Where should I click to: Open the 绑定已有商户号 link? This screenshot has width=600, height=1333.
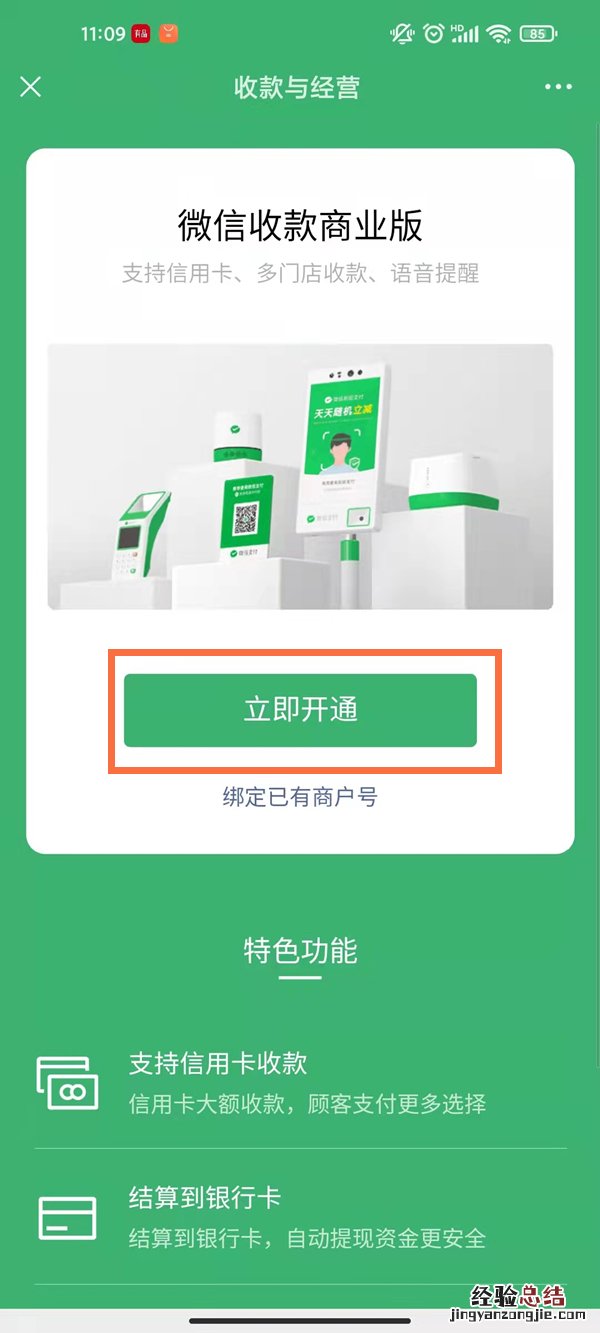click(x=300, y=797)
